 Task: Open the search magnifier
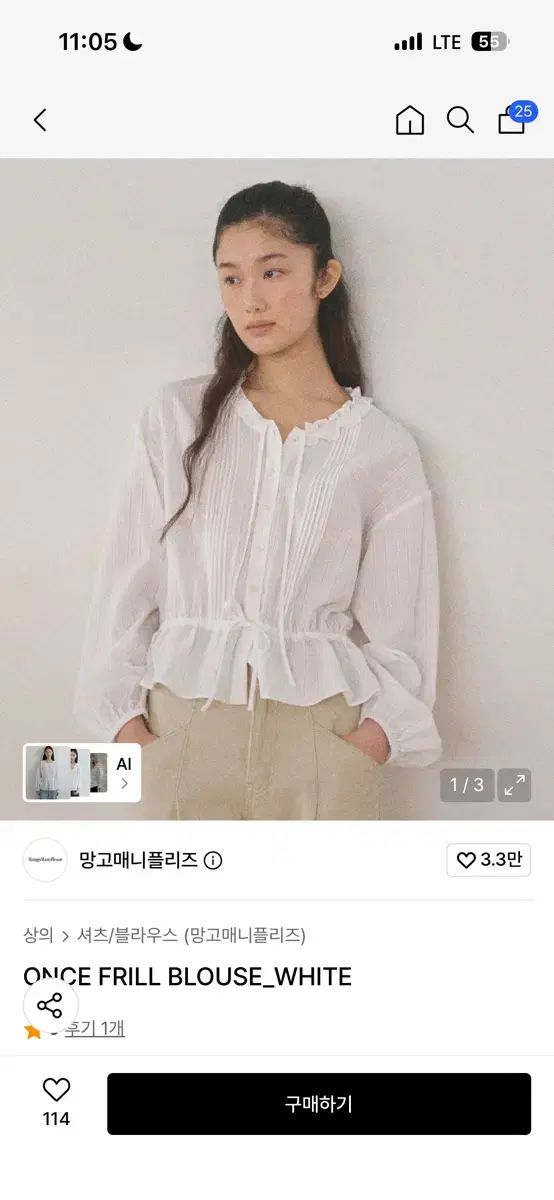pos(460,120)
